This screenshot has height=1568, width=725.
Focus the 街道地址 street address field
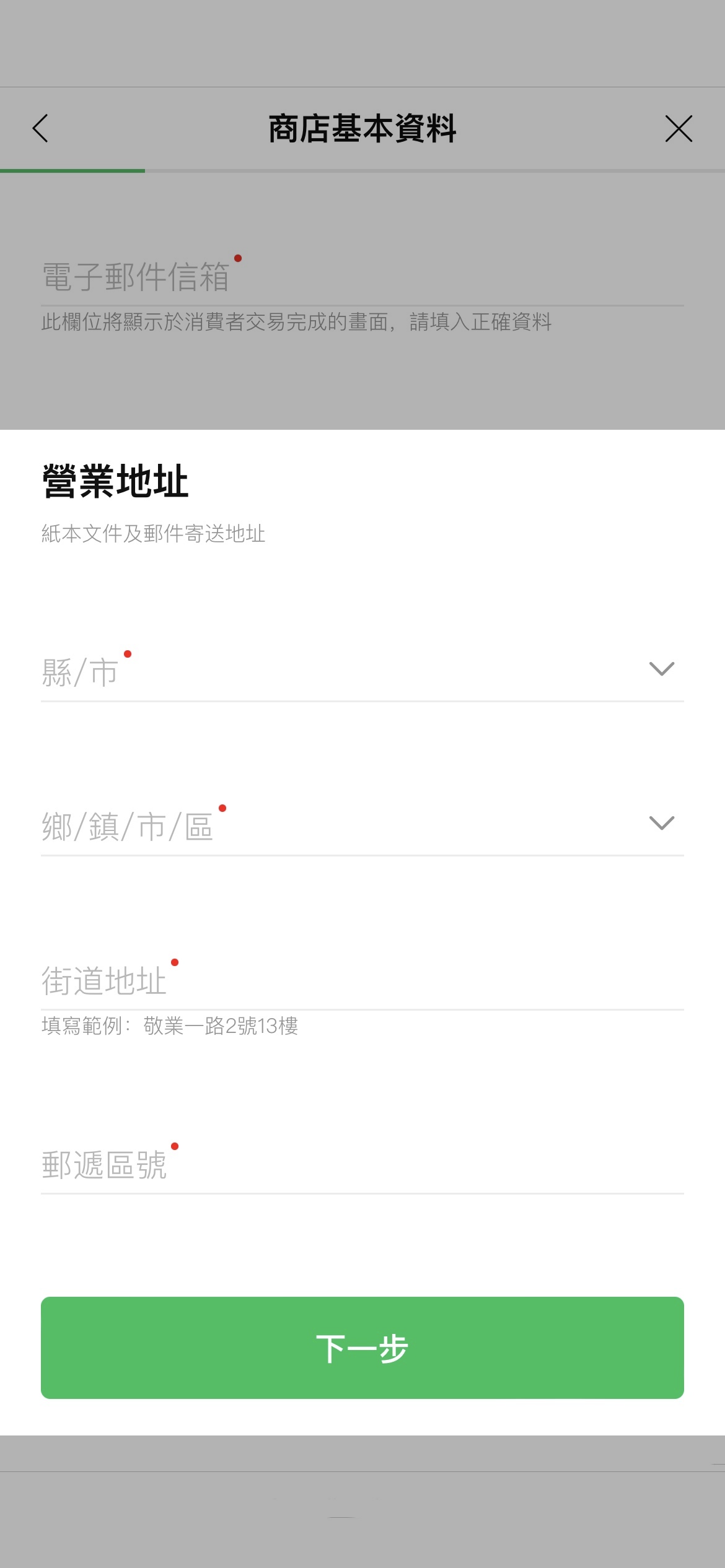pos(362,981)
